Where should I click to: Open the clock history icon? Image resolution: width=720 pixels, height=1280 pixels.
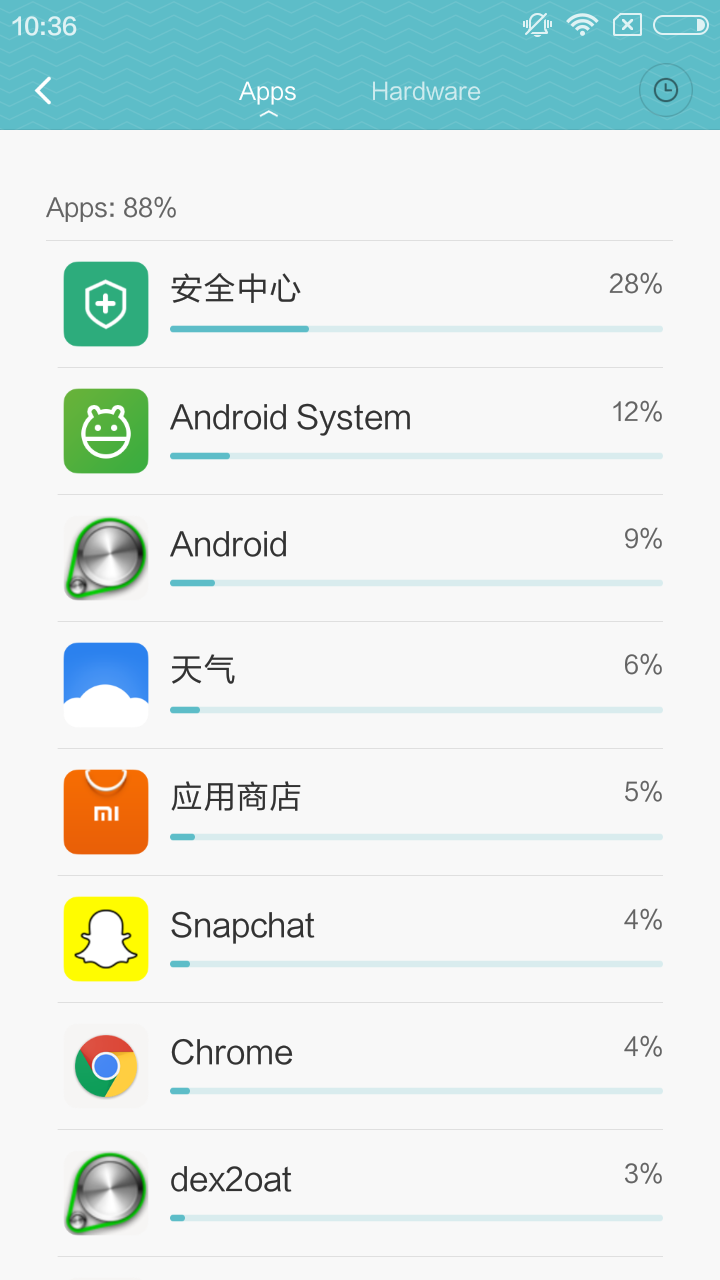coord(666,91)
